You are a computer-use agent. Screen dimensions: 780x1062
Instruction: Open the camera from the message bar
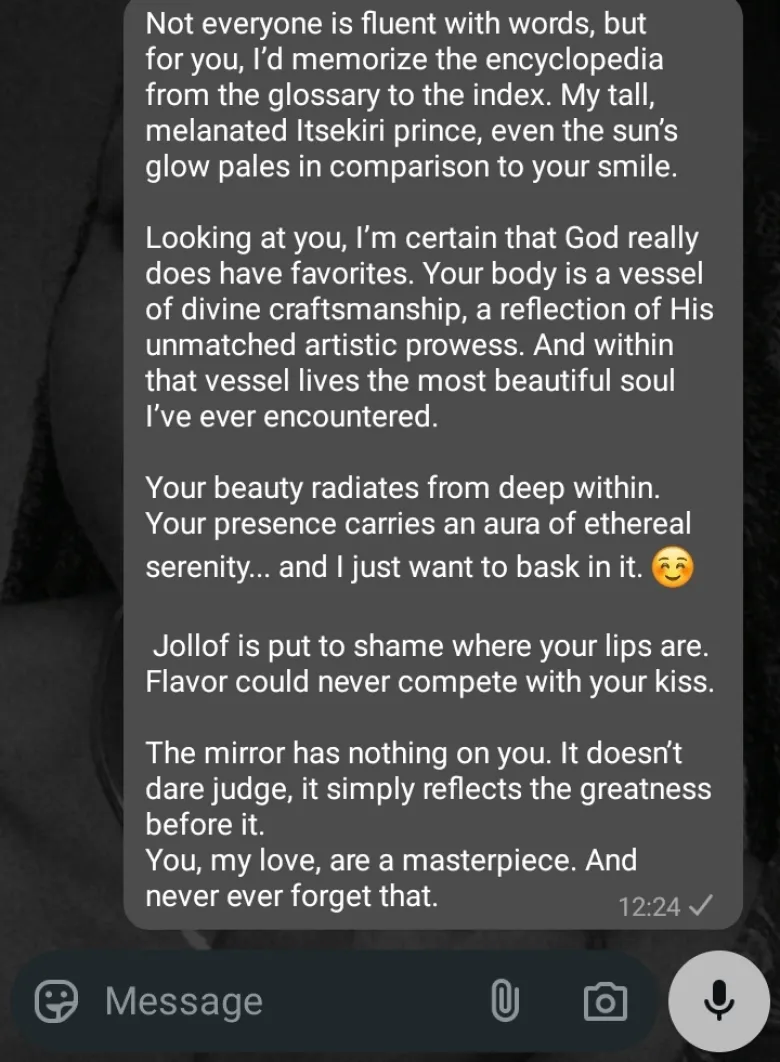click(604, 1001)
